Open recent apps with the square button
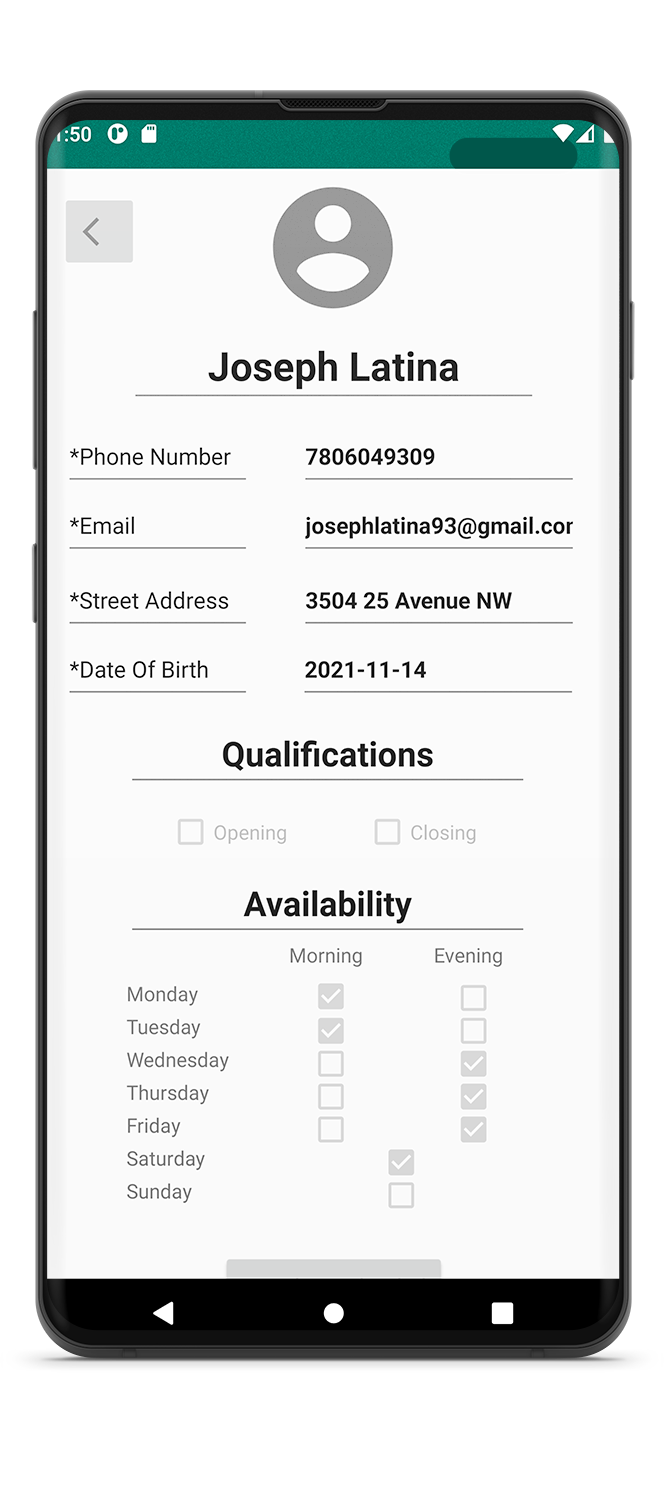Image resolution: width=664 pixels, height=1500 pixels. coord(503,1313)
